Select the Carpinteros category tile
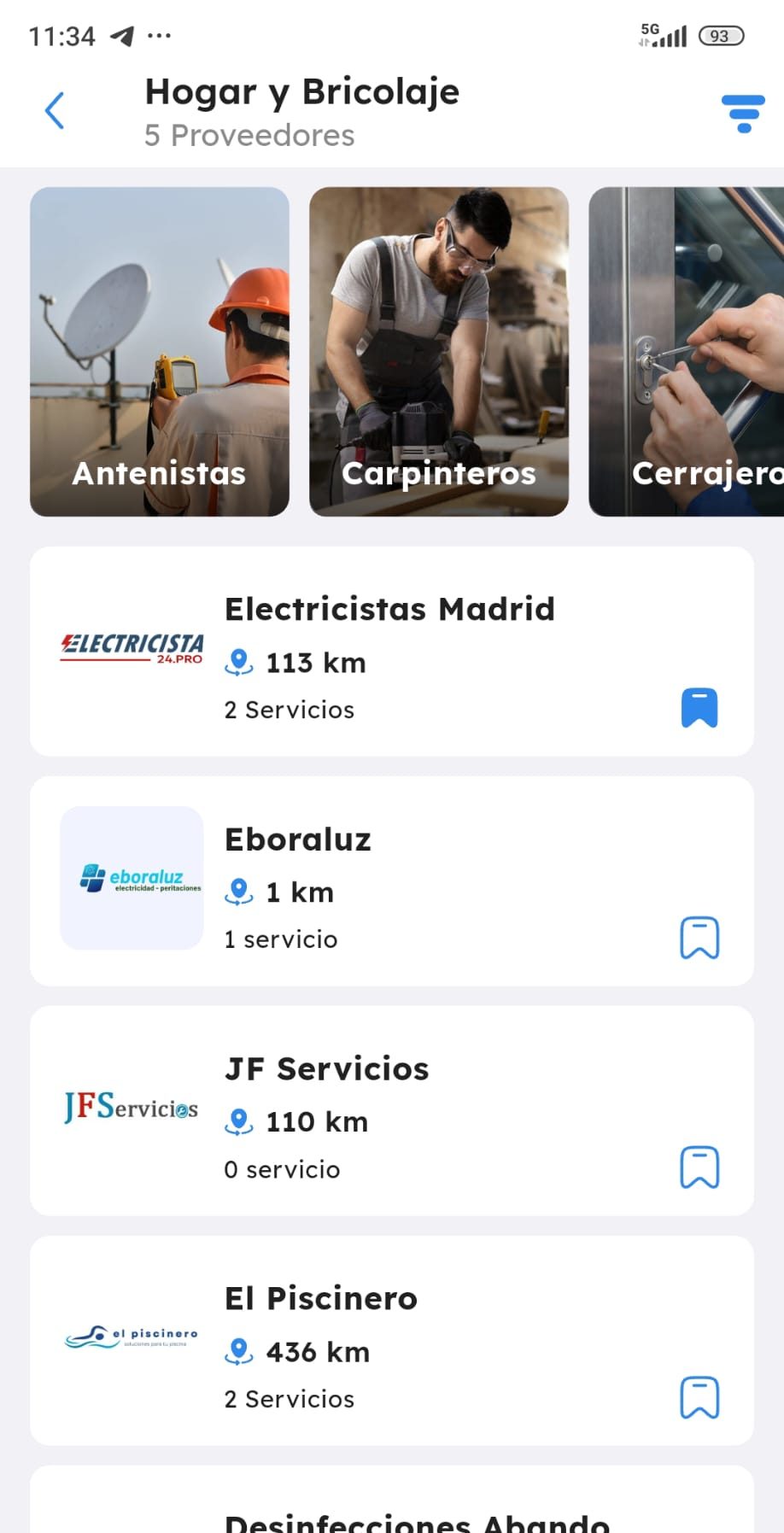Image resolution: width=784 pixels, height=1533 pixels. pyautogui.click(x=439, y=352)
